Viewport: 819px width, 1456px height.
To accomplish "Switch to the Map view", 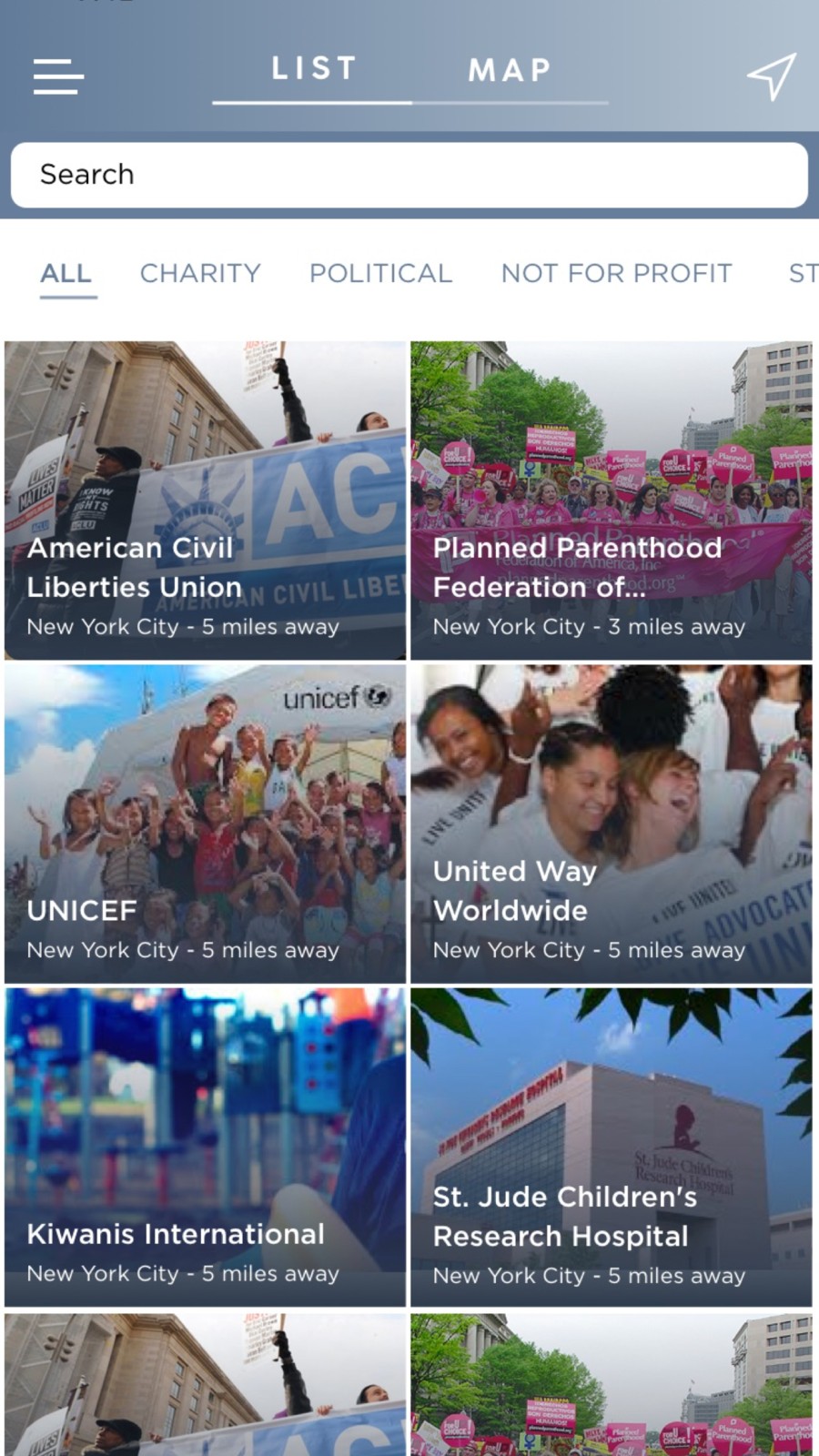I will click(x=510, y=71).
